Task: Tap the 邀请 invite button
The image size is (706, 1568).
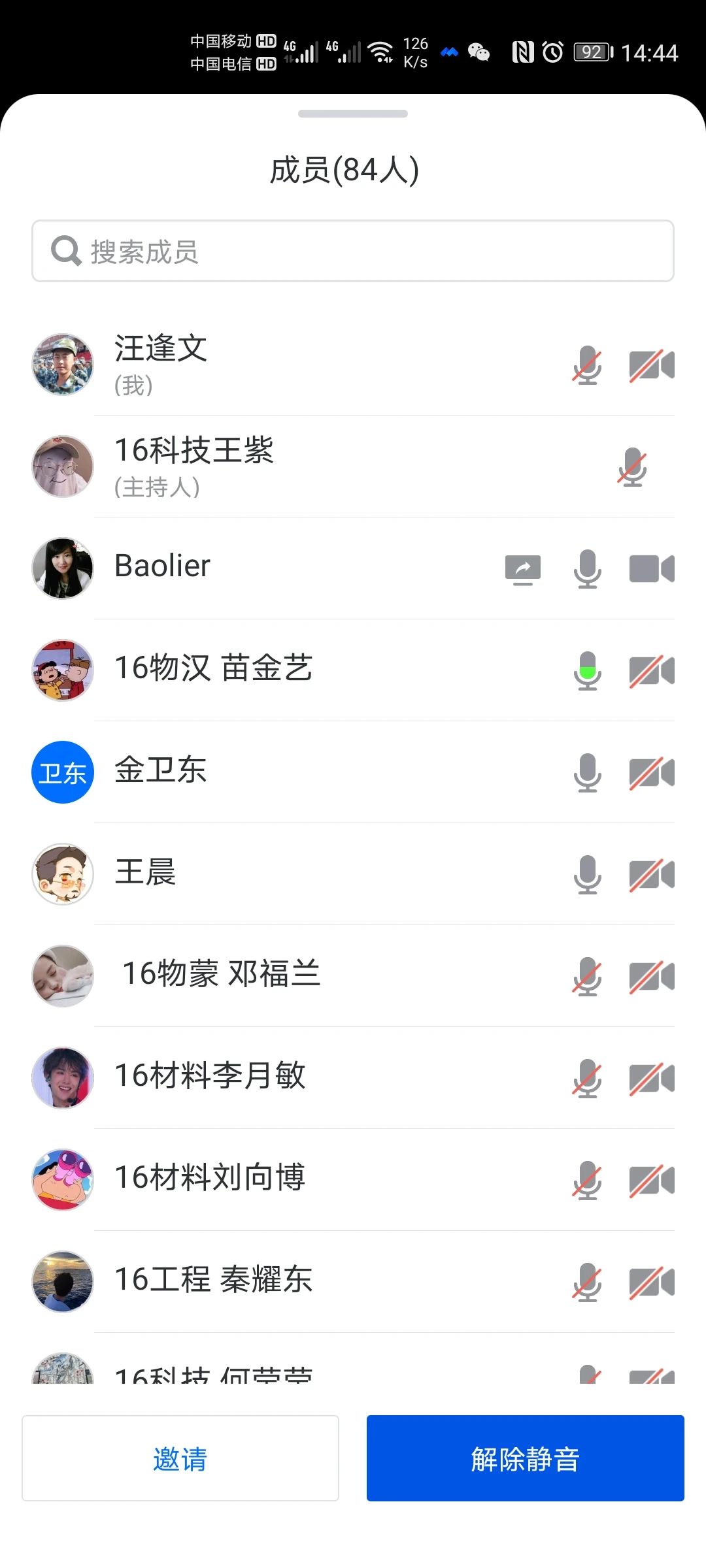Action: (180, 1458)
